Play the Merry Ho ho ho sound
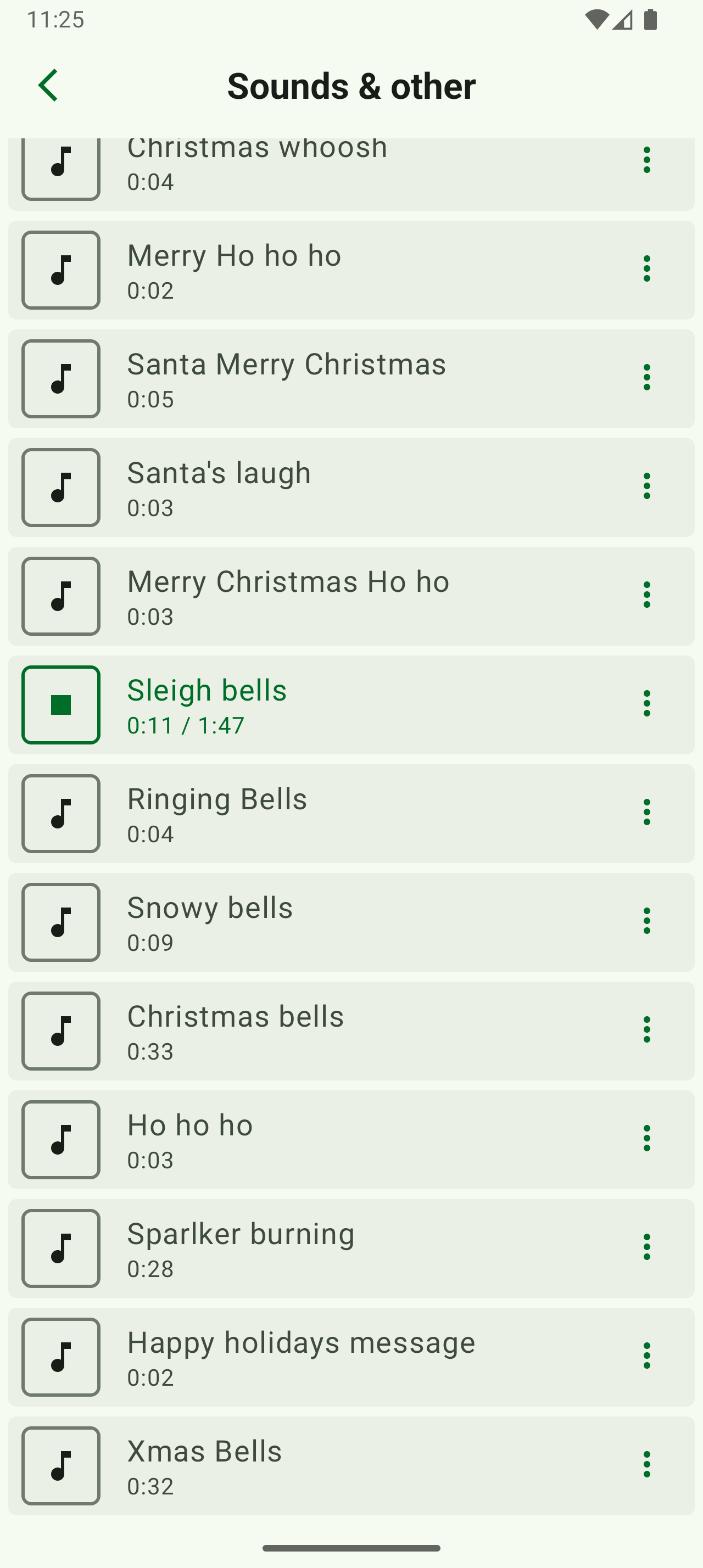Image resolution: width=703 pixels, height=1568 pixels. (x=61, y=270)
